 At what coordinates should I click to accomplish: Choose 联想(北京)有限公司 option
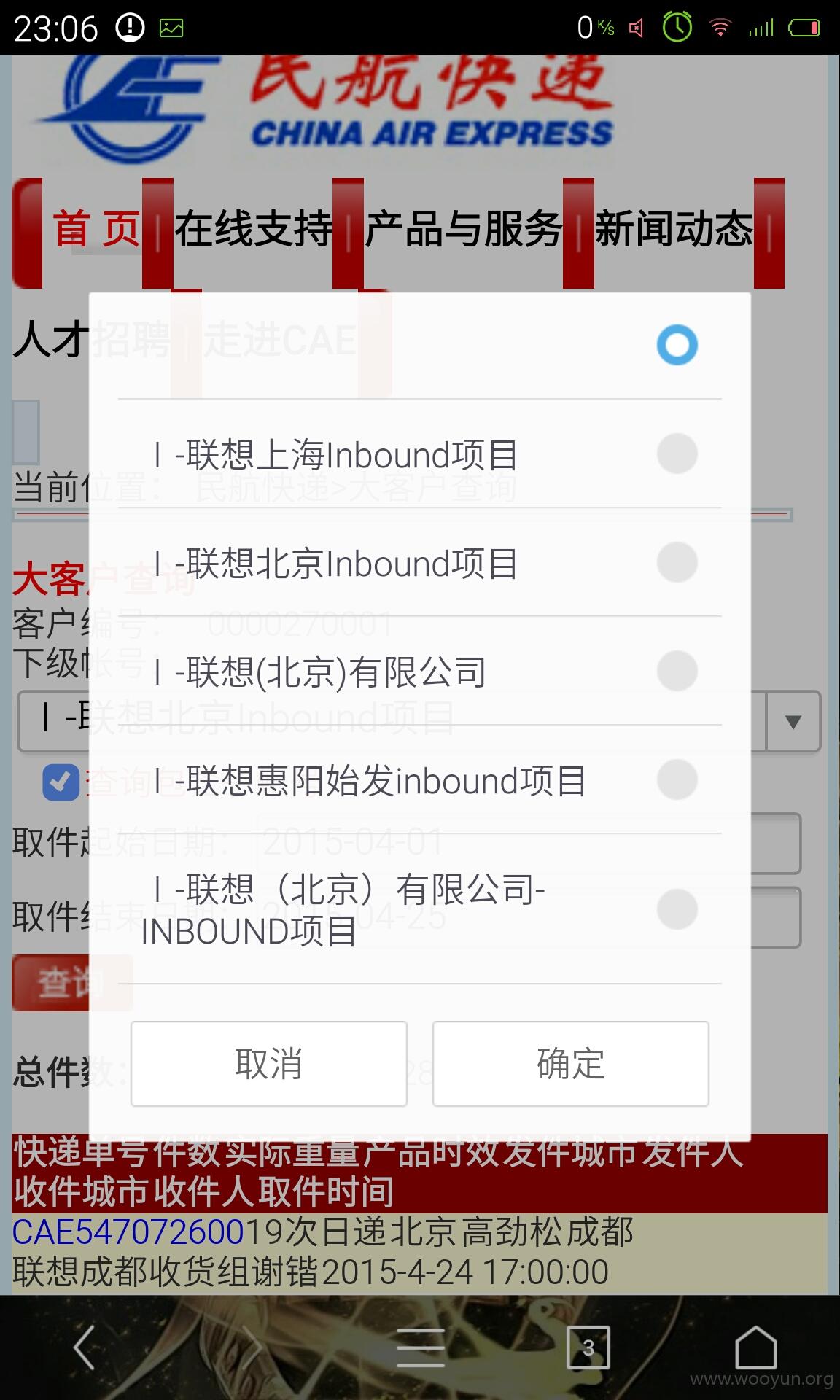[x=420, y=671]
